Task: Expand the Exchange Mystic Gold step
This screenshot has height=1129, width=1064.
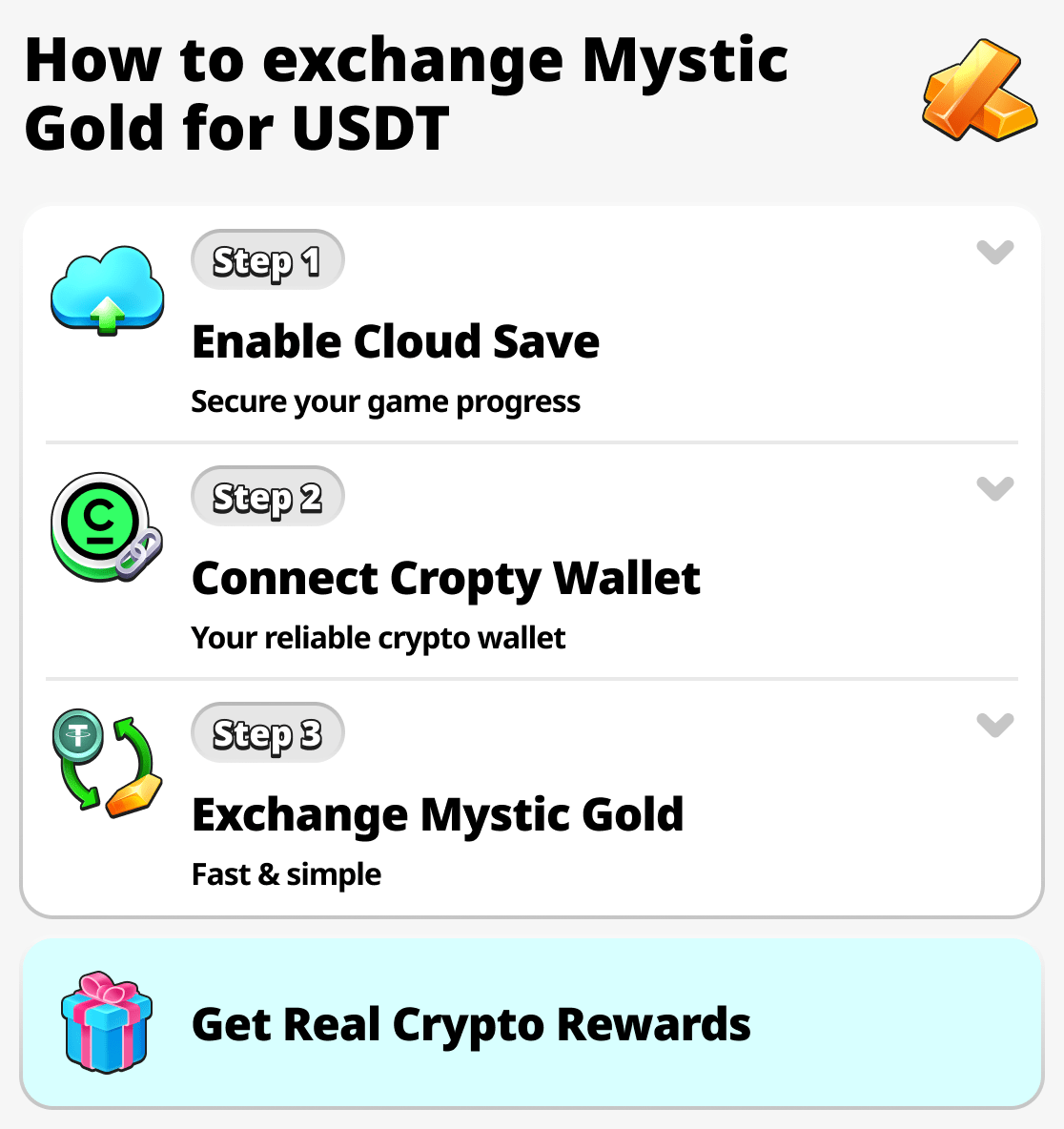Action: pyautogui.click(x=994, y=726)
